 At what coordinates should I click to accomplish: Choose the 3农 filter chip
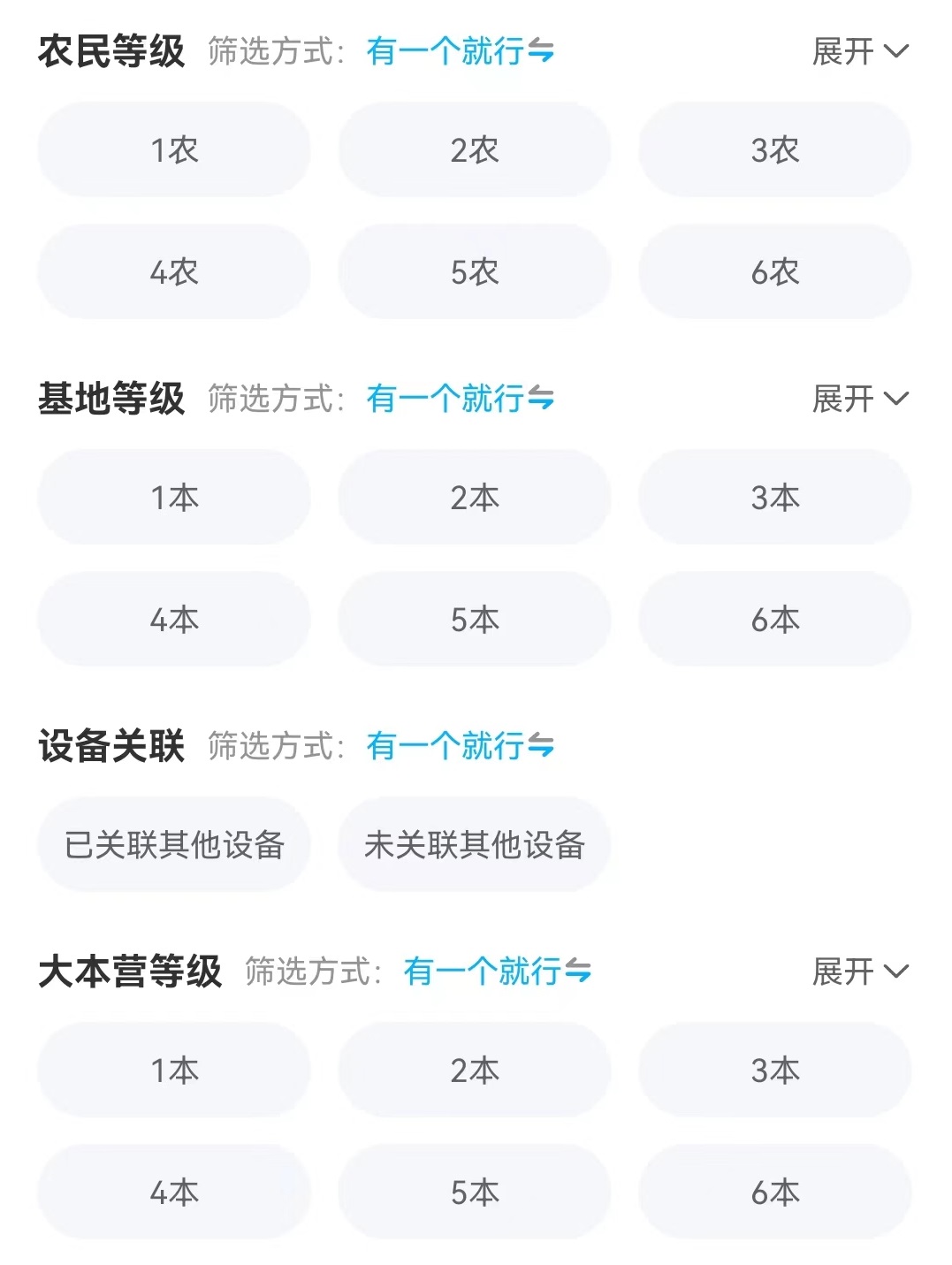click(x=774, y=150)
